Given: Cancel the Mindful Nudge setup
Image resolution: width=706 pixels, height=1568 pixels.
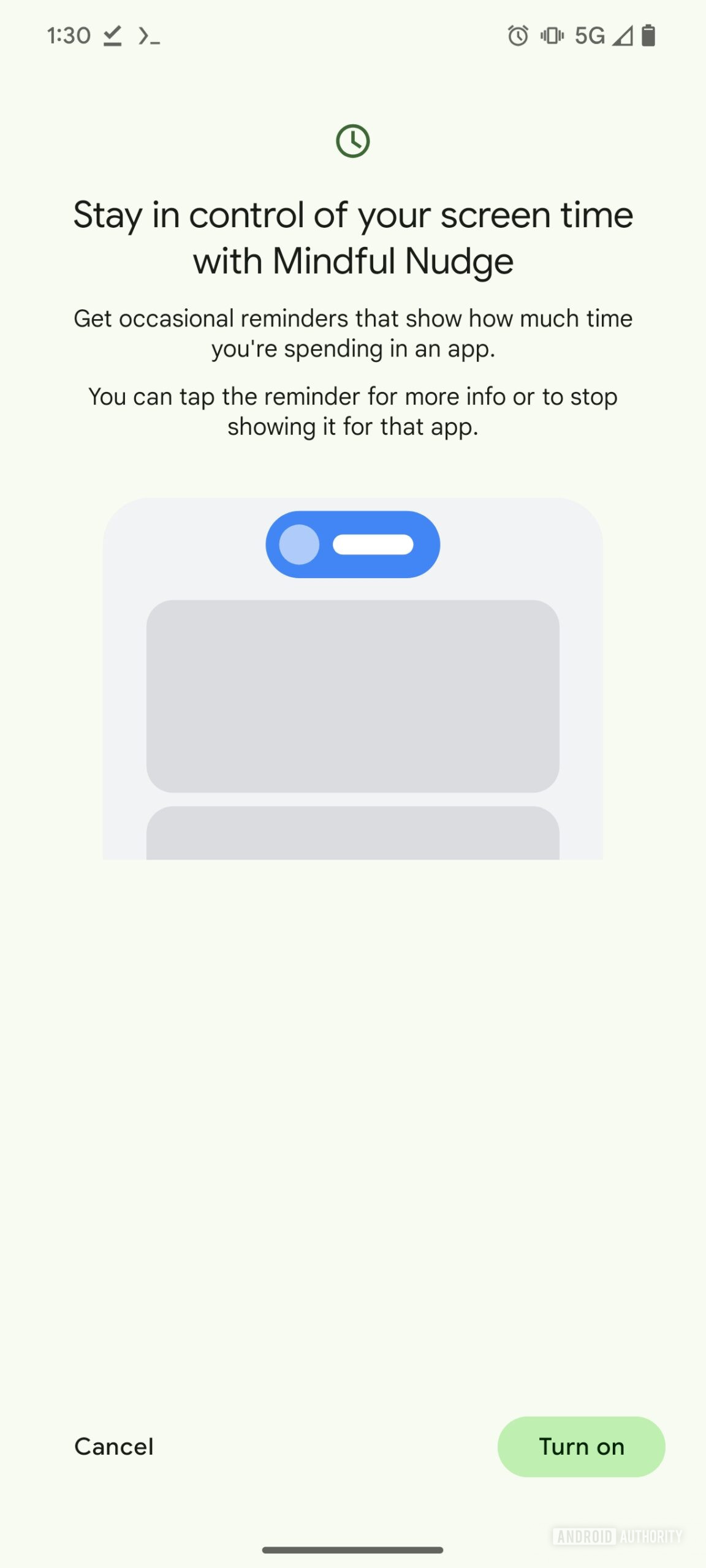Looking at the screenshot, I should coord(114,1446).
